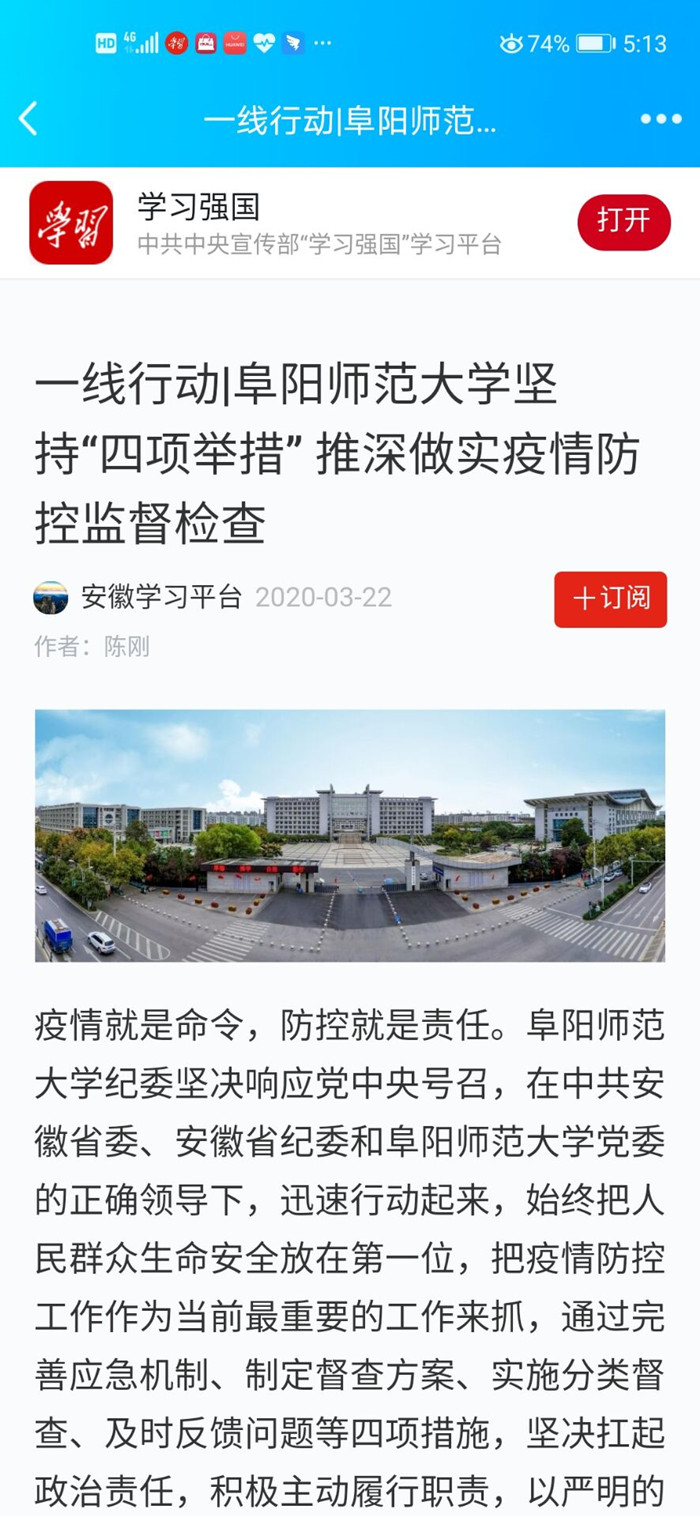
Task: Go back using the top-left arrow
Action: [28, 119]
